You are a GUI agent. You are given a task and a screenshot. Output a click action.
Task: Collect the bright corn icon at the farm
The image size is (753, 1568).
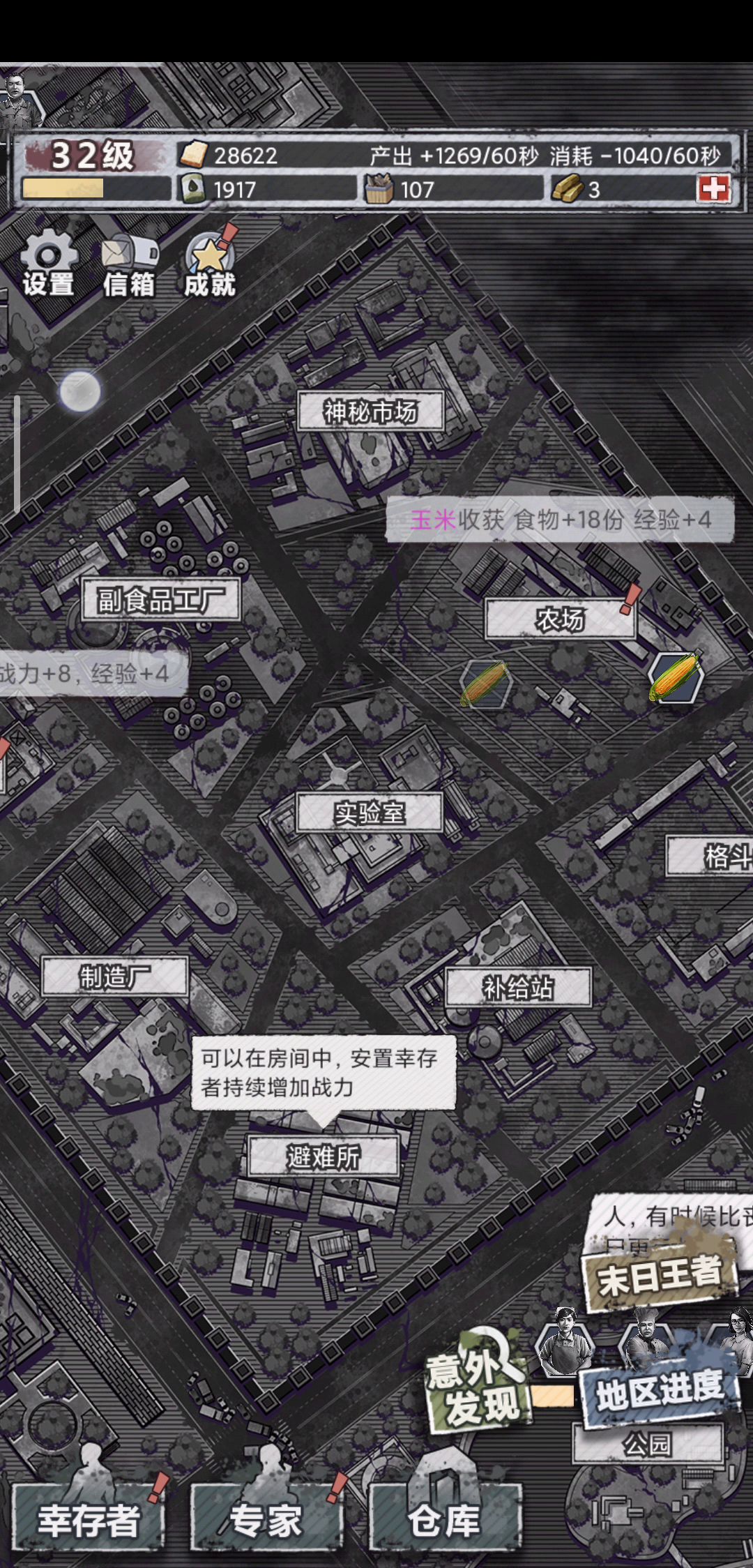[675, 677]
